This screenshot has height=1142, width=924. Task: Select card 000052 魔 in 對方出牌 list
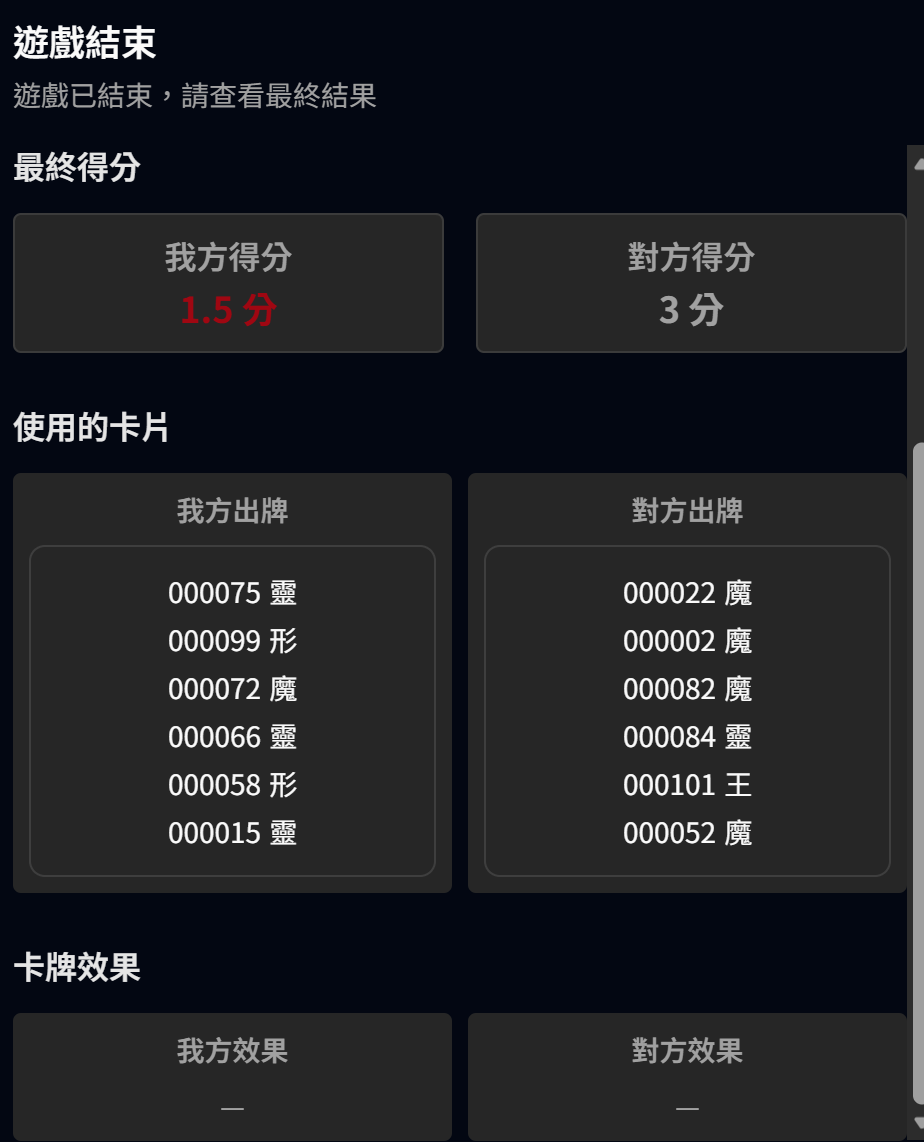coord(686,833)
